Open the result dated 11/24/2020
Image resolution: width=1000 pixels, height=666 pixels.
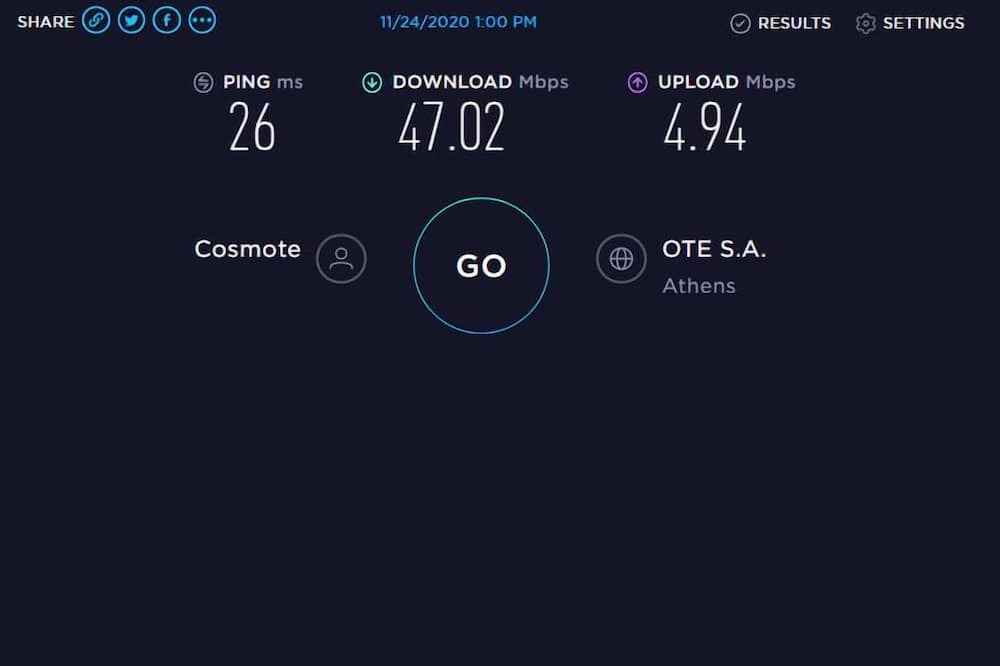tap(458, 21)
